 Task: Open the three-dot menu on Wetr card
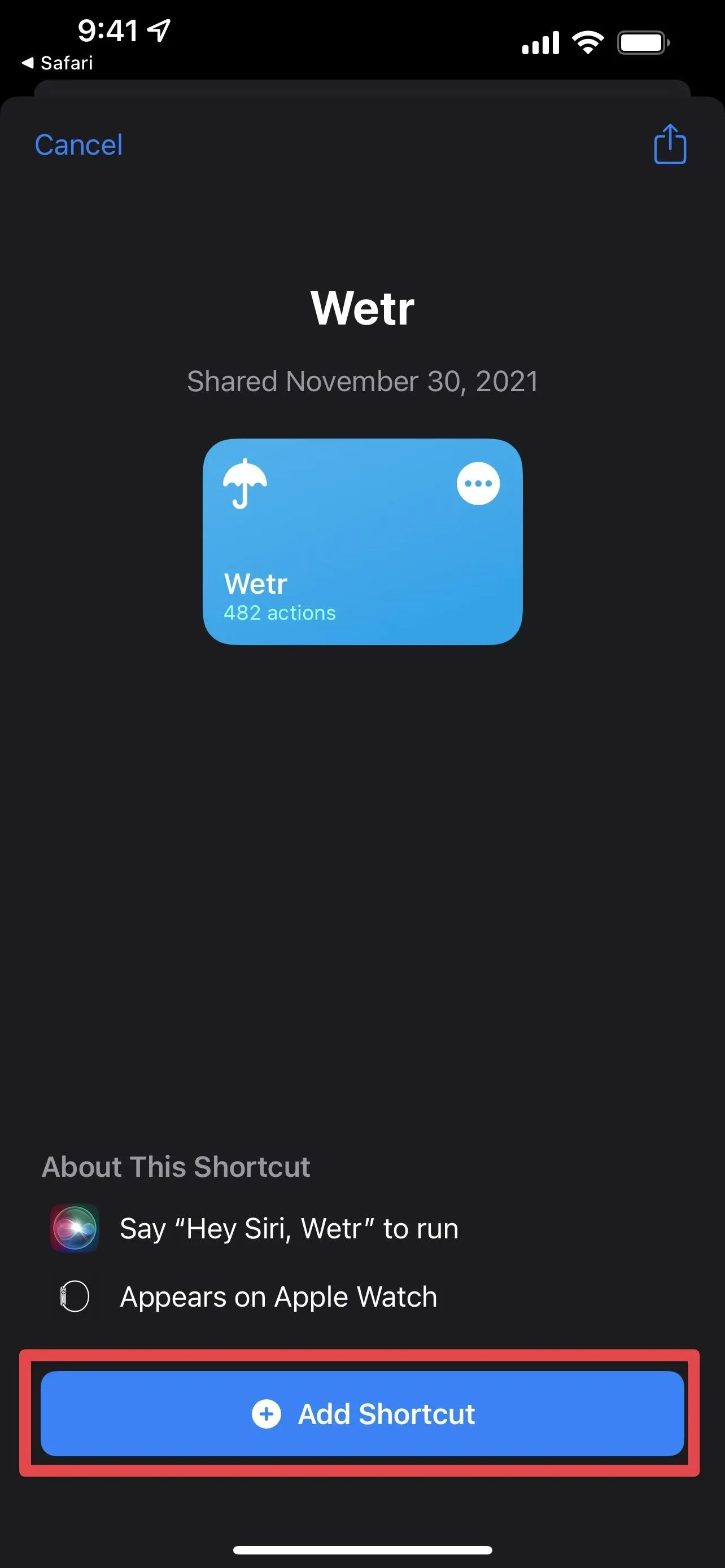click(x=478, y=484)
